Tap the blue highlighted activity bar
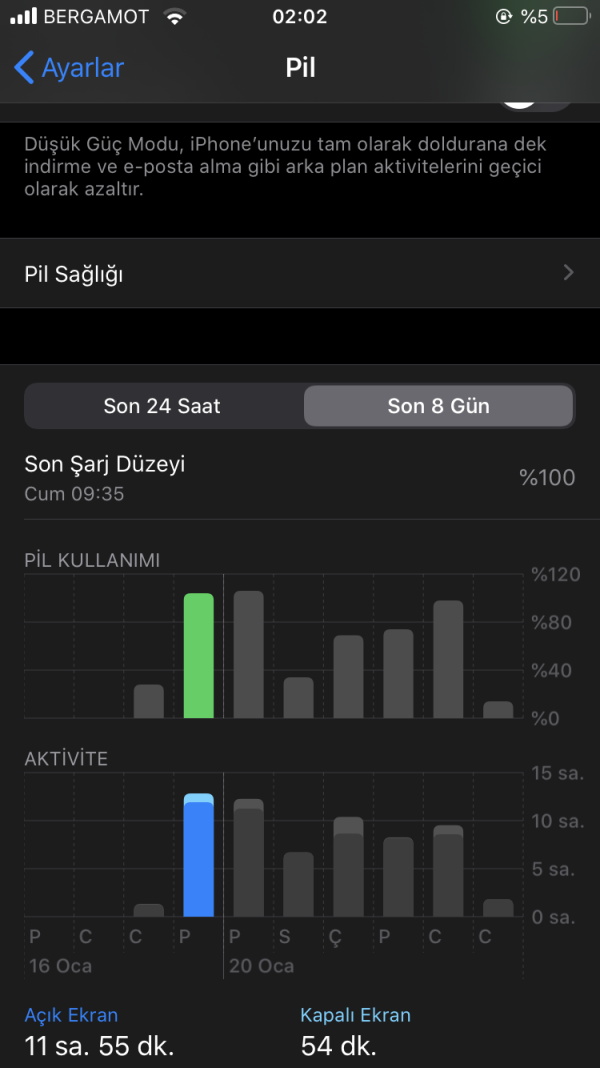The height and width of the screenshot is (1068, 600). 198,856
